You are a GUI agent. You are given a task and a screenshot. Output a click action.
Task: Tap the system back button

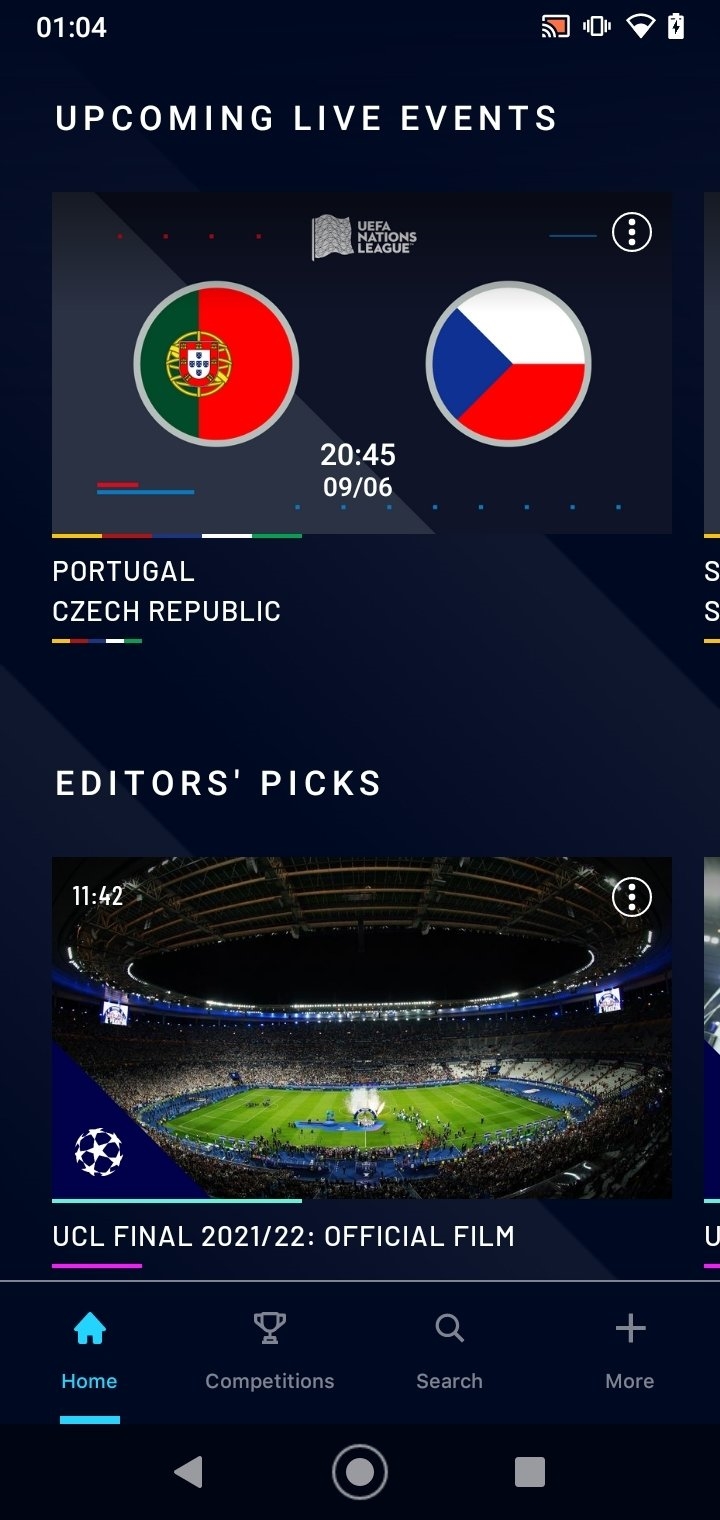pos(188,1472)
